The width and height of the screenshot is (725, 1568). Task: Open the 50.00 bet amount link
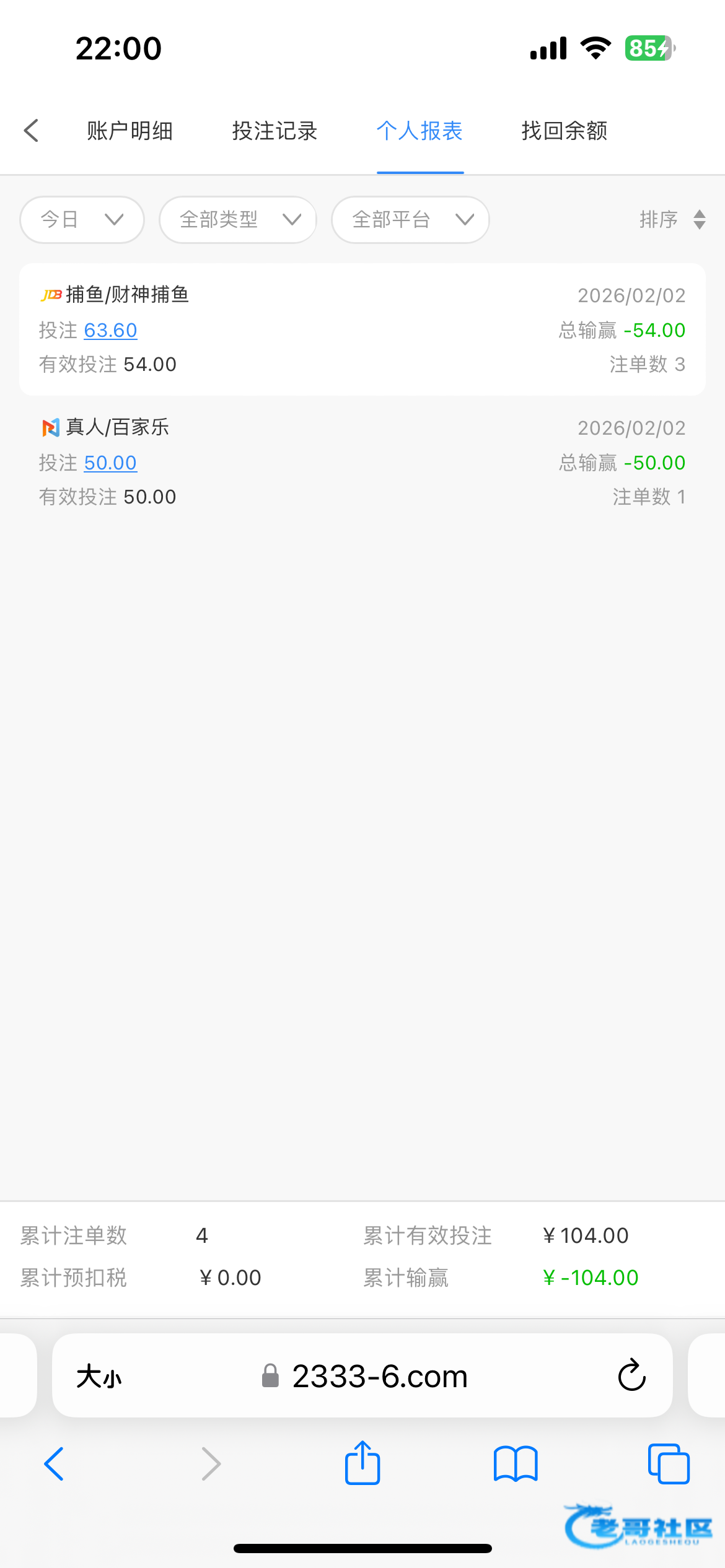tap(110, 463)
